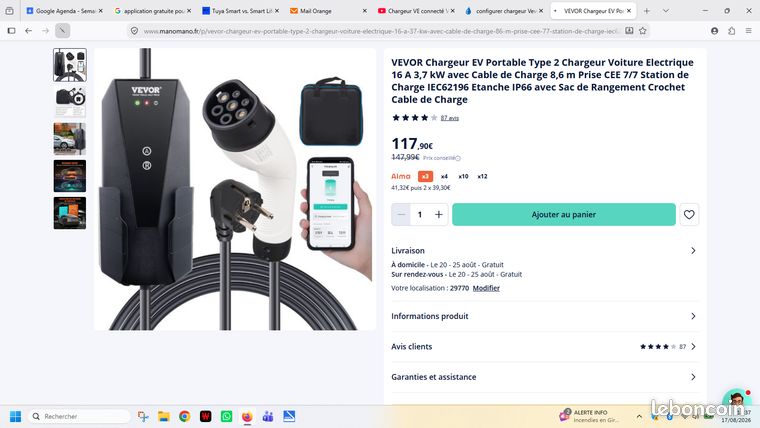Switch to the Mail Orange browser tab
The height and width of the screenshot is (428, 760).
[328, 11]
